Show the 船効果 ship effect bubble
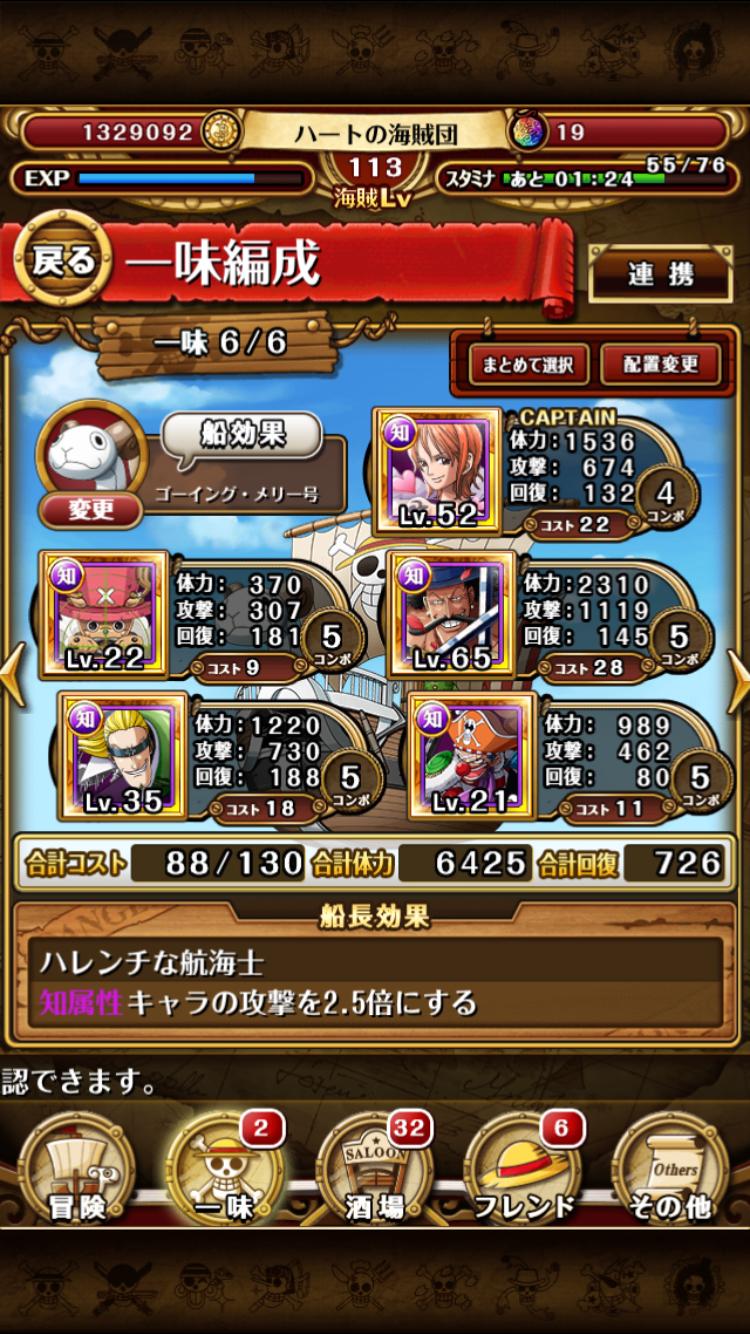Image resolution: width=750 pixels, height=1334 pixels. click(241, 436)
